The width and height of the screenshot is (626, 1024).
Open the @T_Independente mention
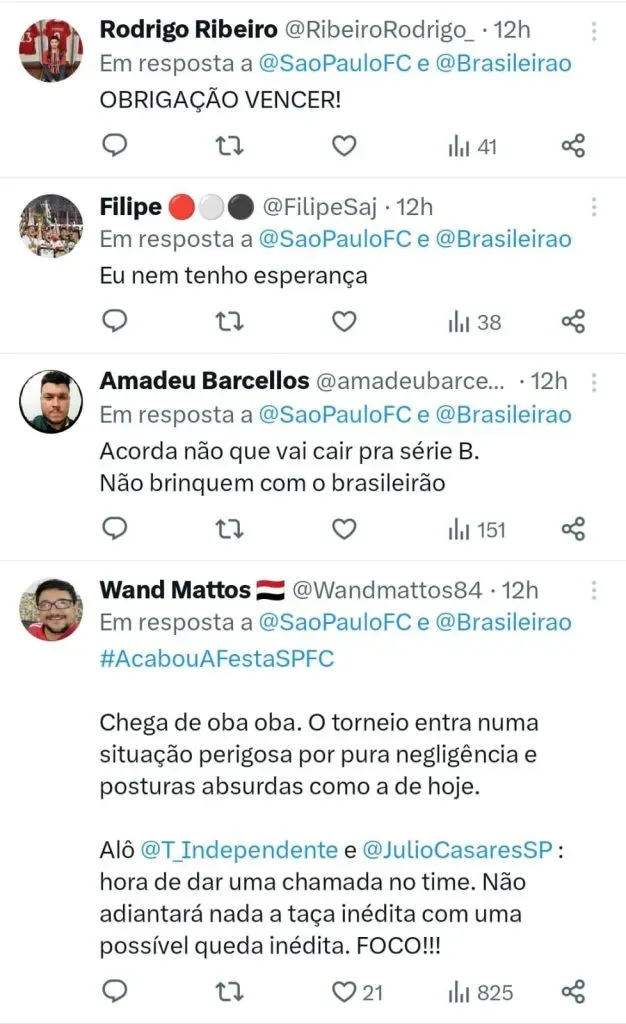[x=238, y=849]
